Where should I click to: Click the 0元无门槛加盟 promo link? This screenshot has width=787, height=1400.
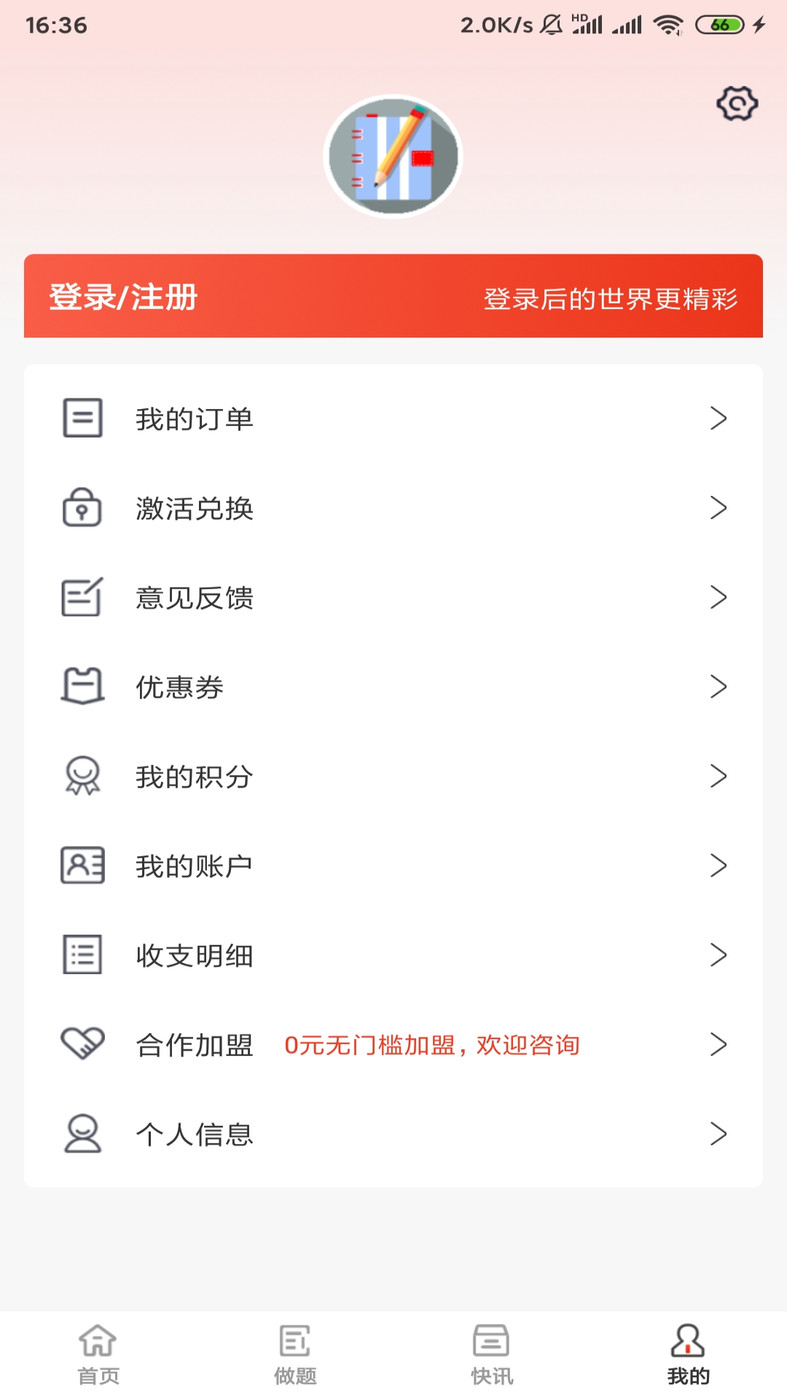click(435, 1044)
